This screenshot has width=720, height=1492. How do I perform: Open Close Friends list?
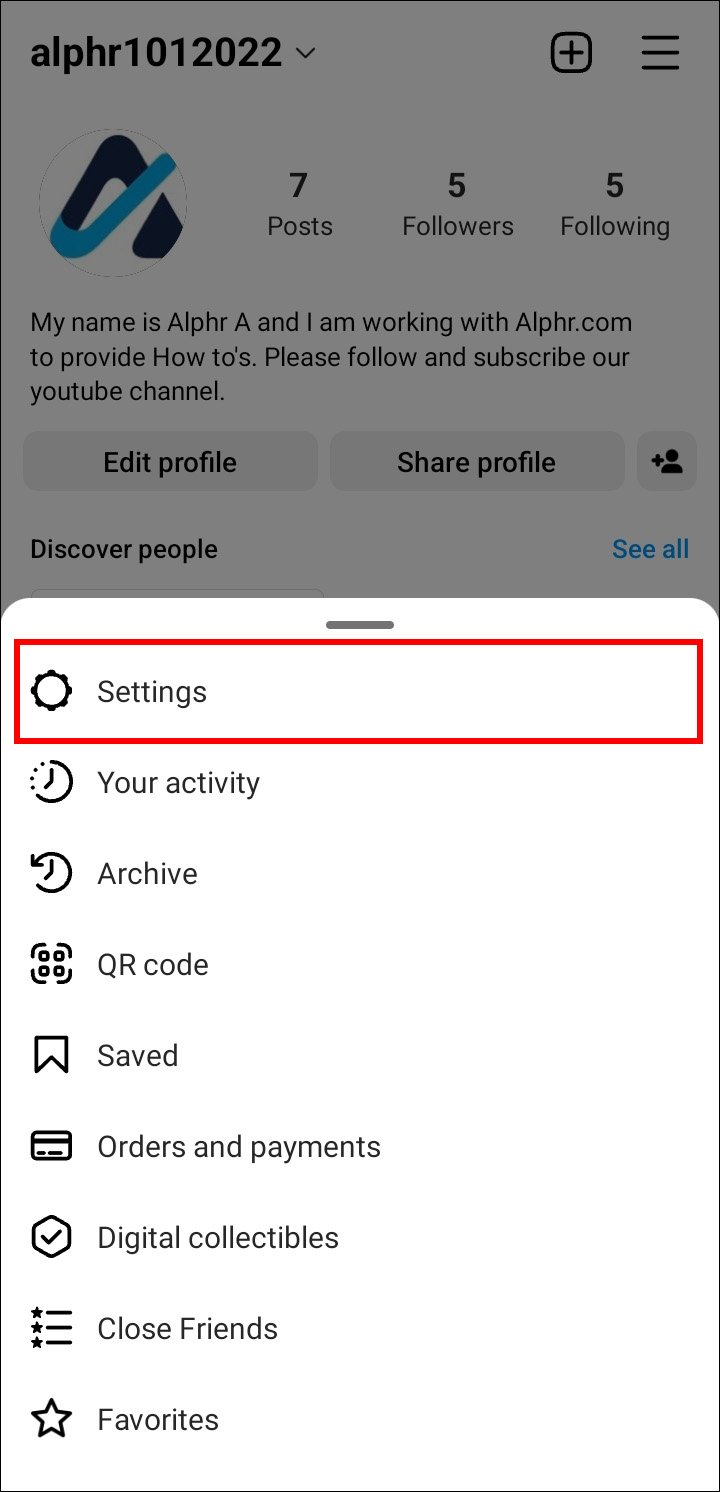point(187,1329)
